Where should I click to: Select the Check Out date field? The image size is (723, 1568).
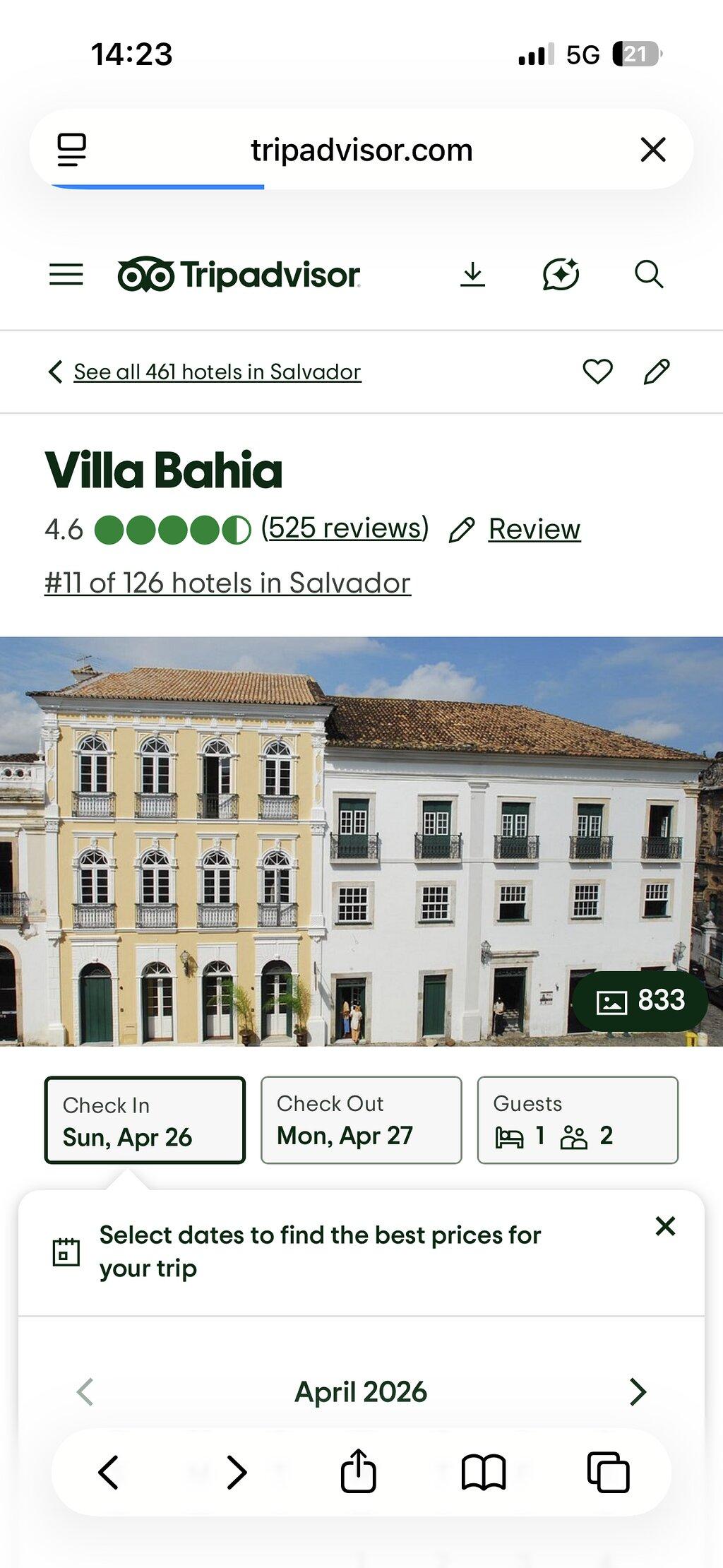pos(361,1120)
